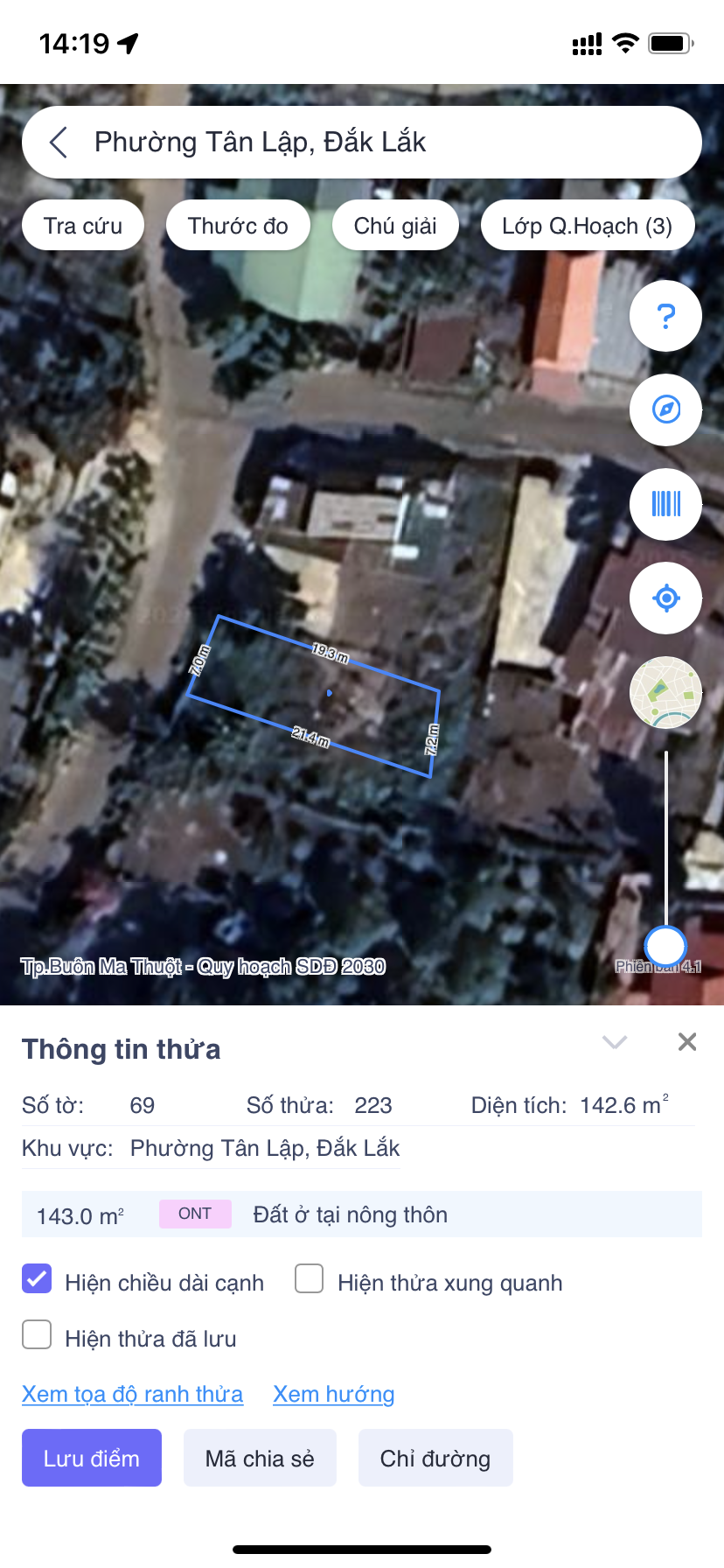The height and width of the screenshot is (1568, 724).
Task: Tap the compass button
Action: click(x=665, y=409)
